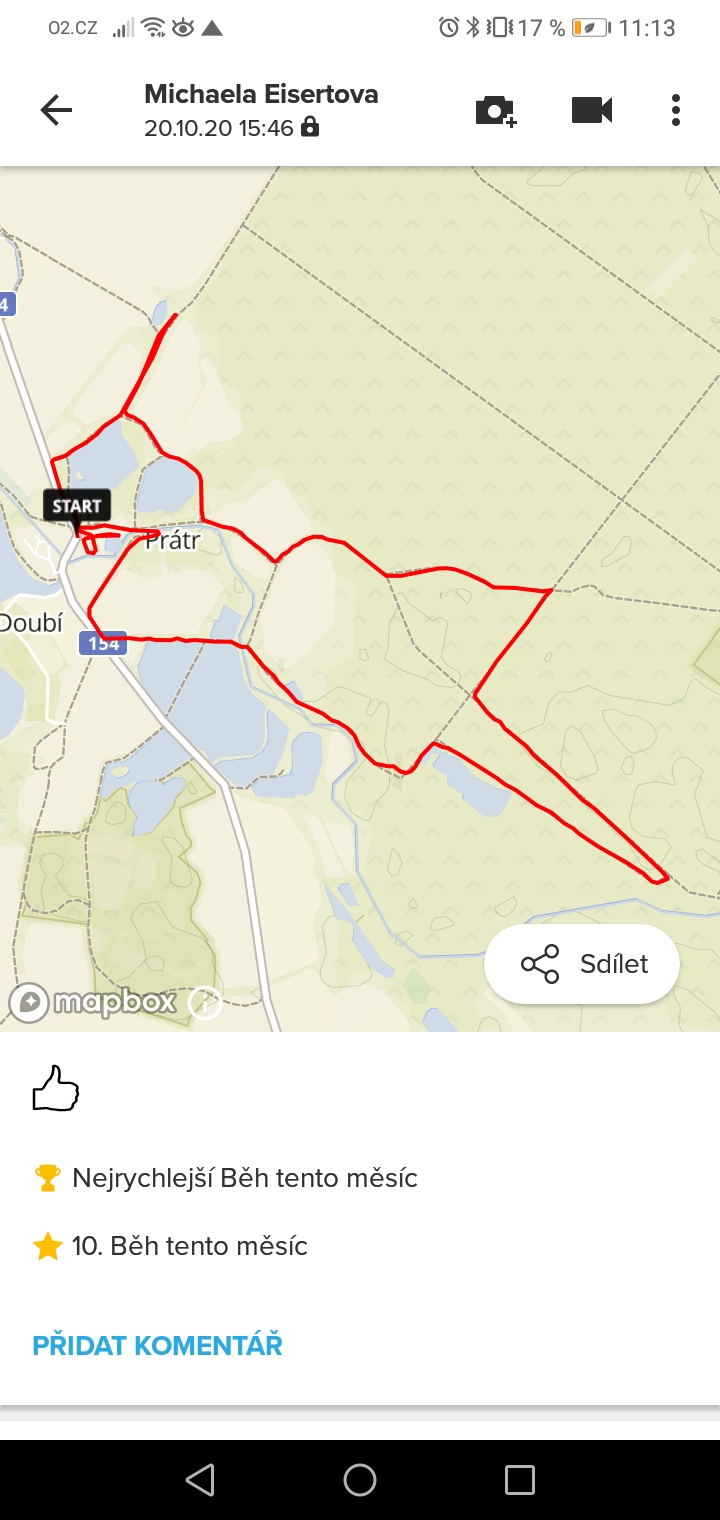
Task: Add a photo with the camera icon
Action: pos(496,110)
